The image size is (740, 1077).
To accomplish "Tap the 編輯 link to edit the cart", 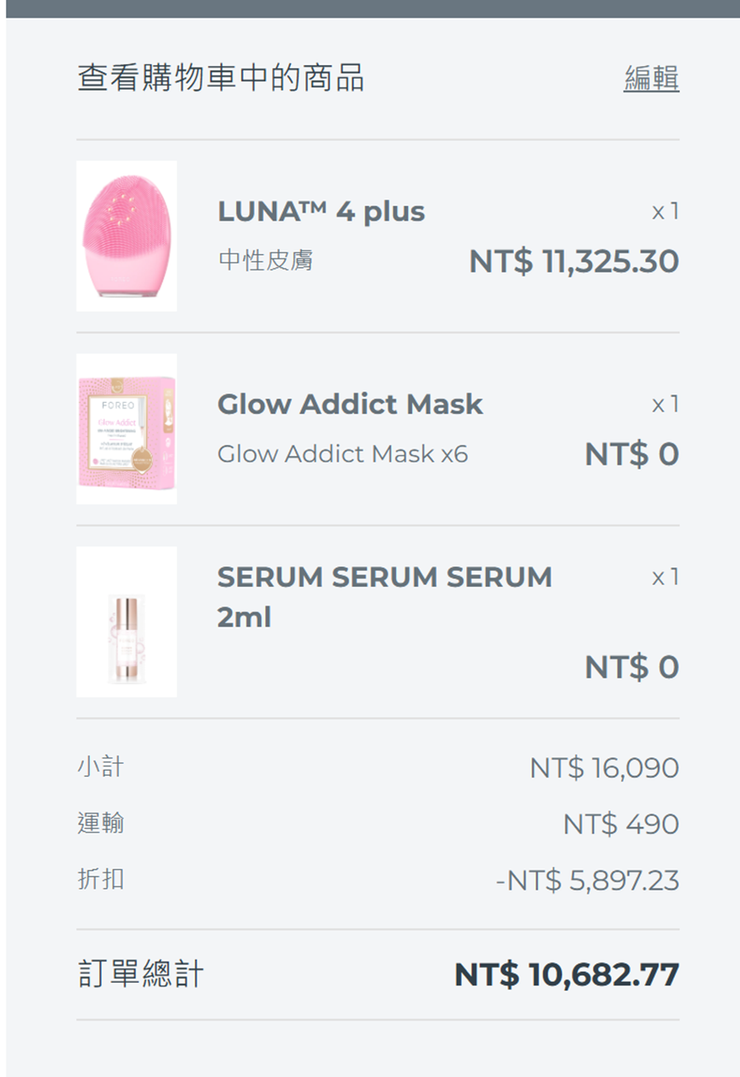I will click(651, 78).
